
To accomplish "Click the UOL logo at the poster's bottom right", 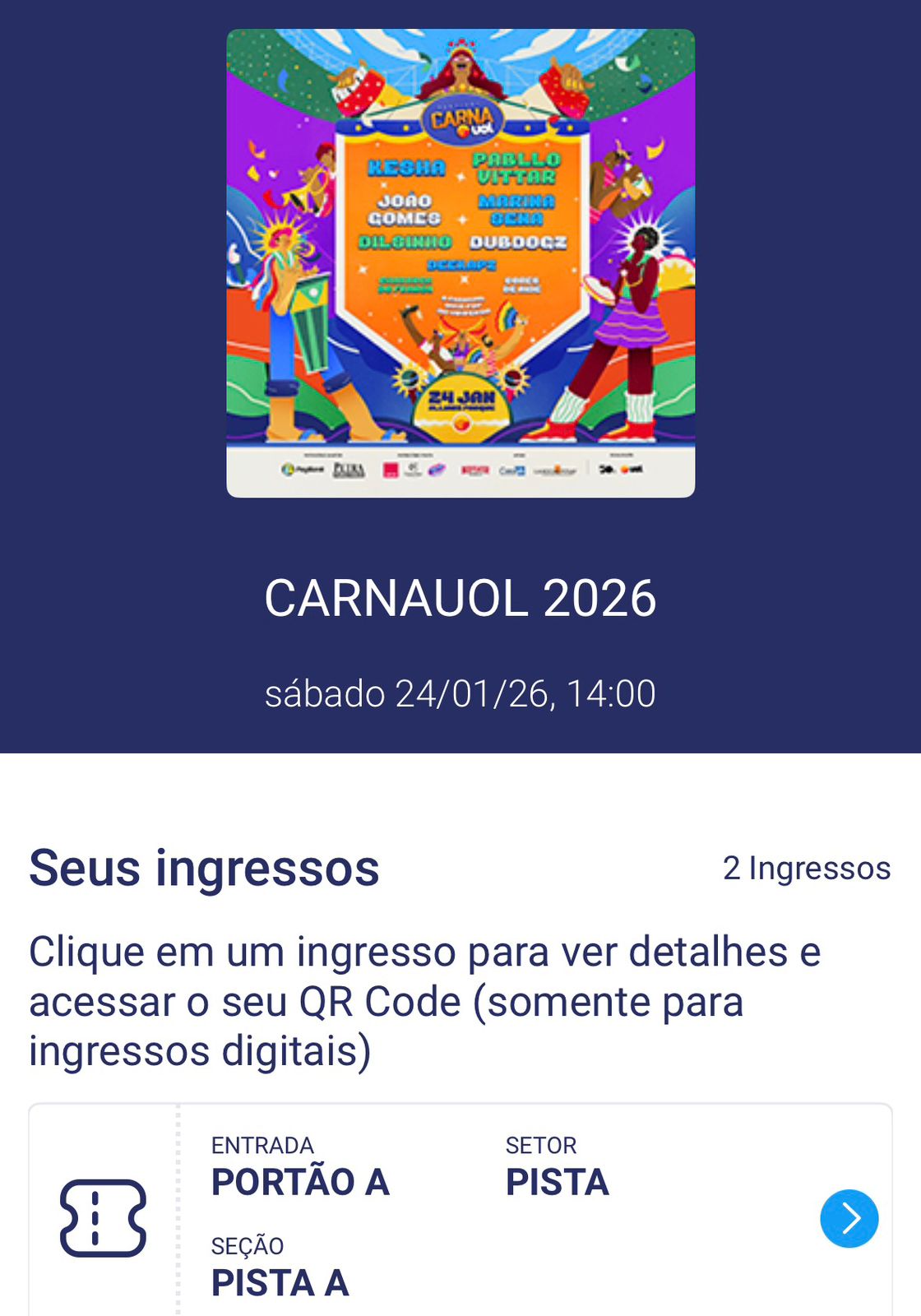I will [x=636, y=468].
